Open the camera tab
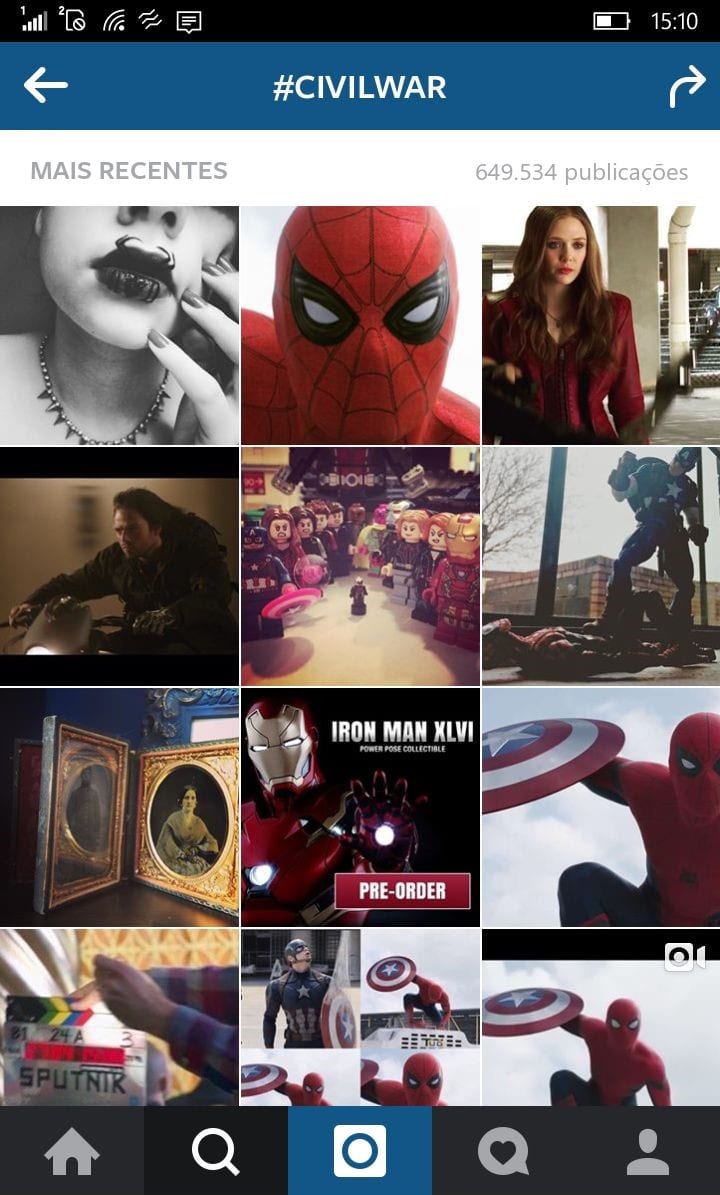 pyautogui.click(x=360, y=1152)
